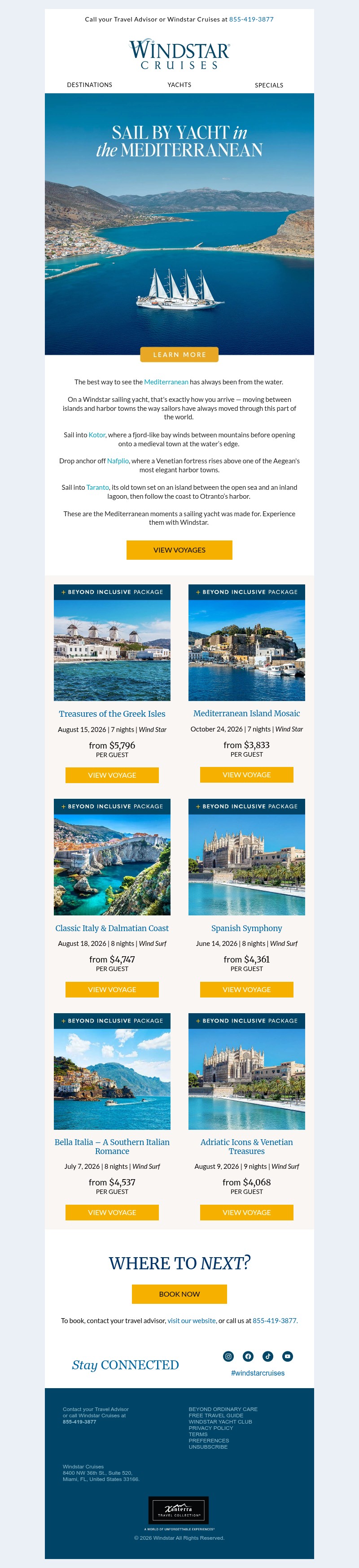This screenshot has height=1568, width=359.
Task: Tap the Learn More button
Action: (x=179, y=354)
